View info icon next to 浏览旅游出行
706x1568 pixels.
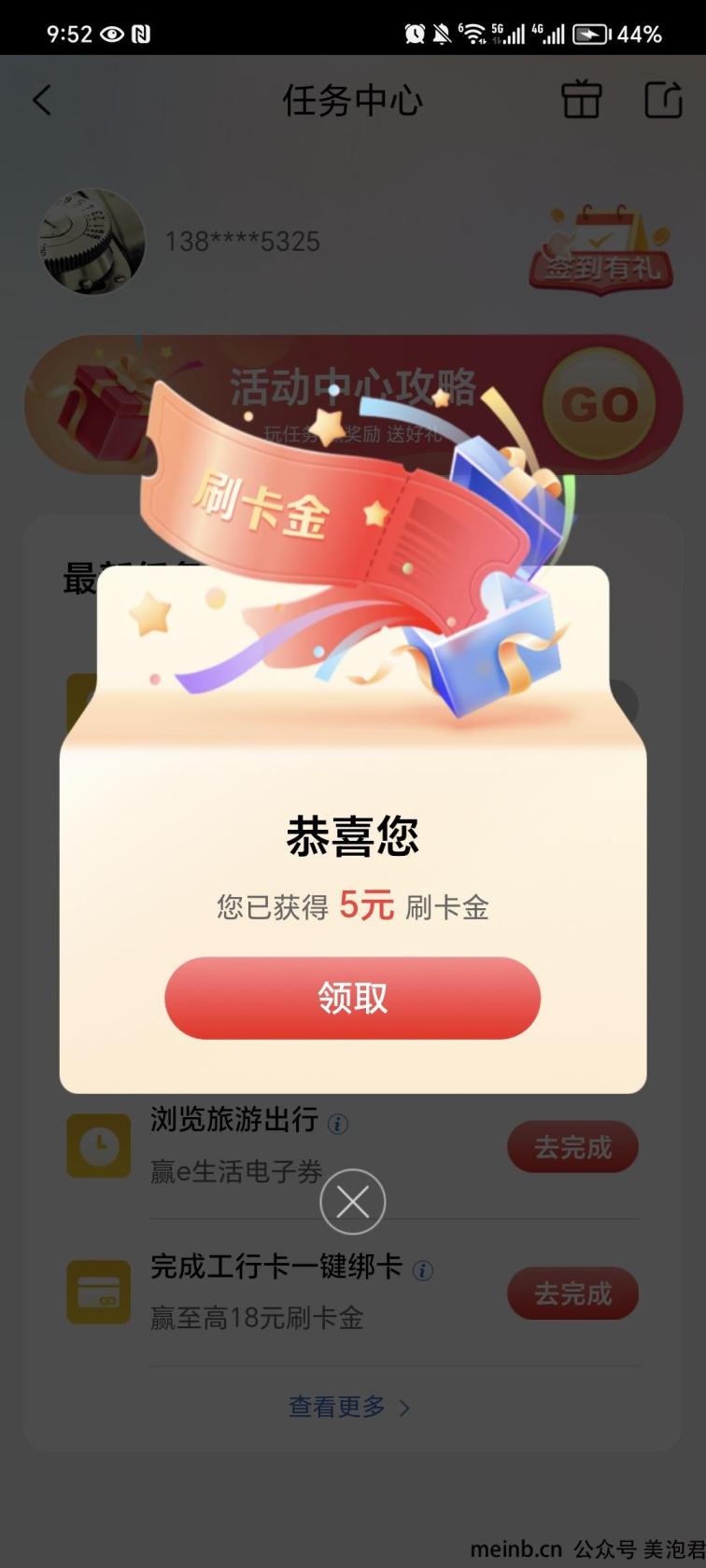pyautogui.click(x=338, y=1124)
